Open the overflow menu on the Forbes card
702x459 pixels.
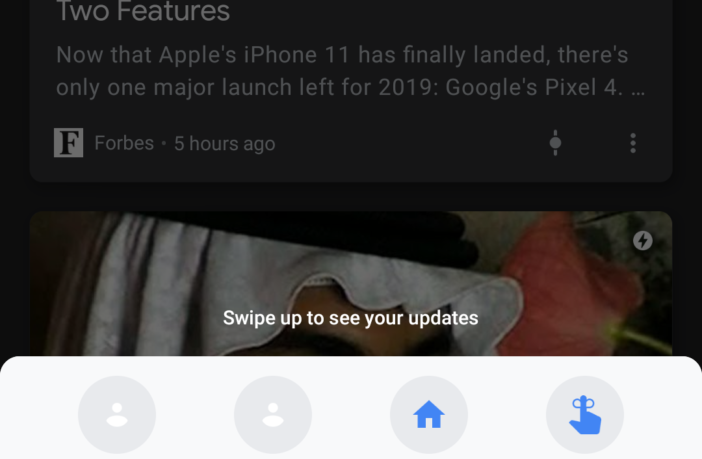[633, 143]
